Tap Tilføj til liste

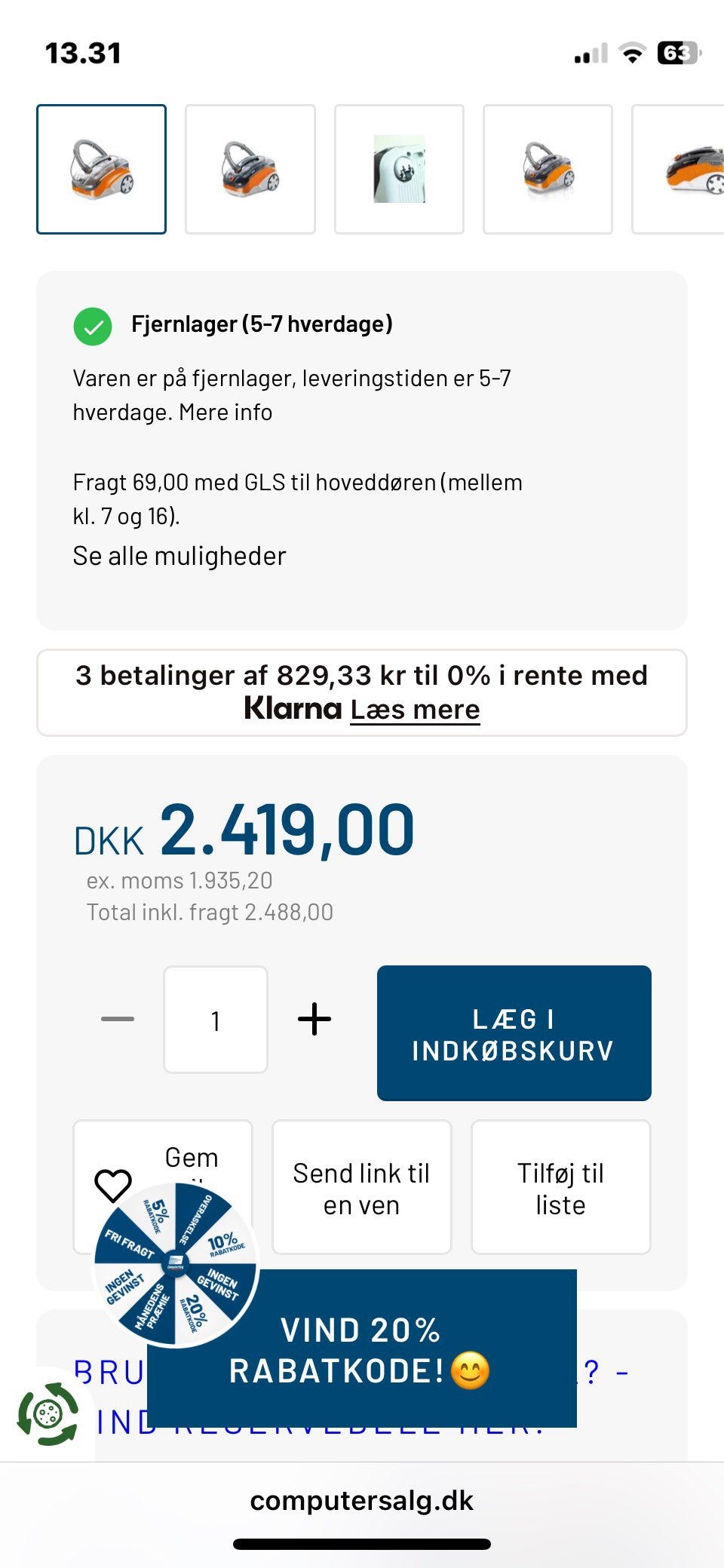tap(560, 1188)
